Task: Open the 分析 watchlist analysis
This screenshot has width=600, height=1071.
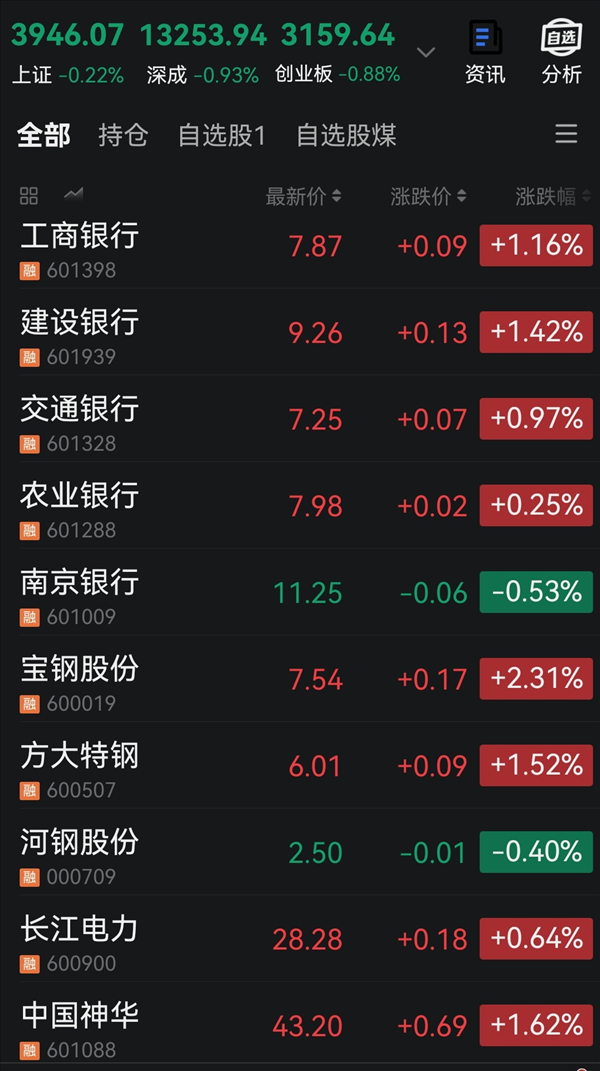Action: point(562,53)
